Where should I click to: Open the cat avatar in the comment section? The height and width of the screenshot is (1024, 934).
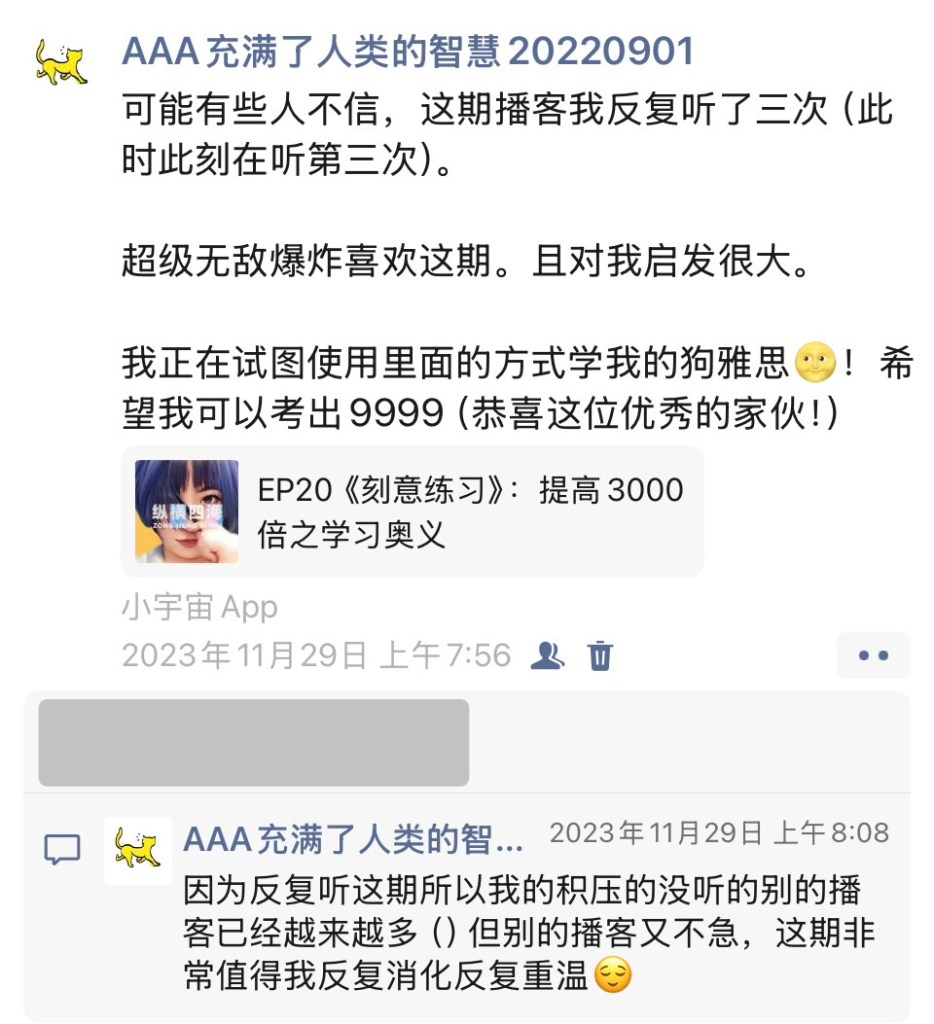click(x=138, y=850)
